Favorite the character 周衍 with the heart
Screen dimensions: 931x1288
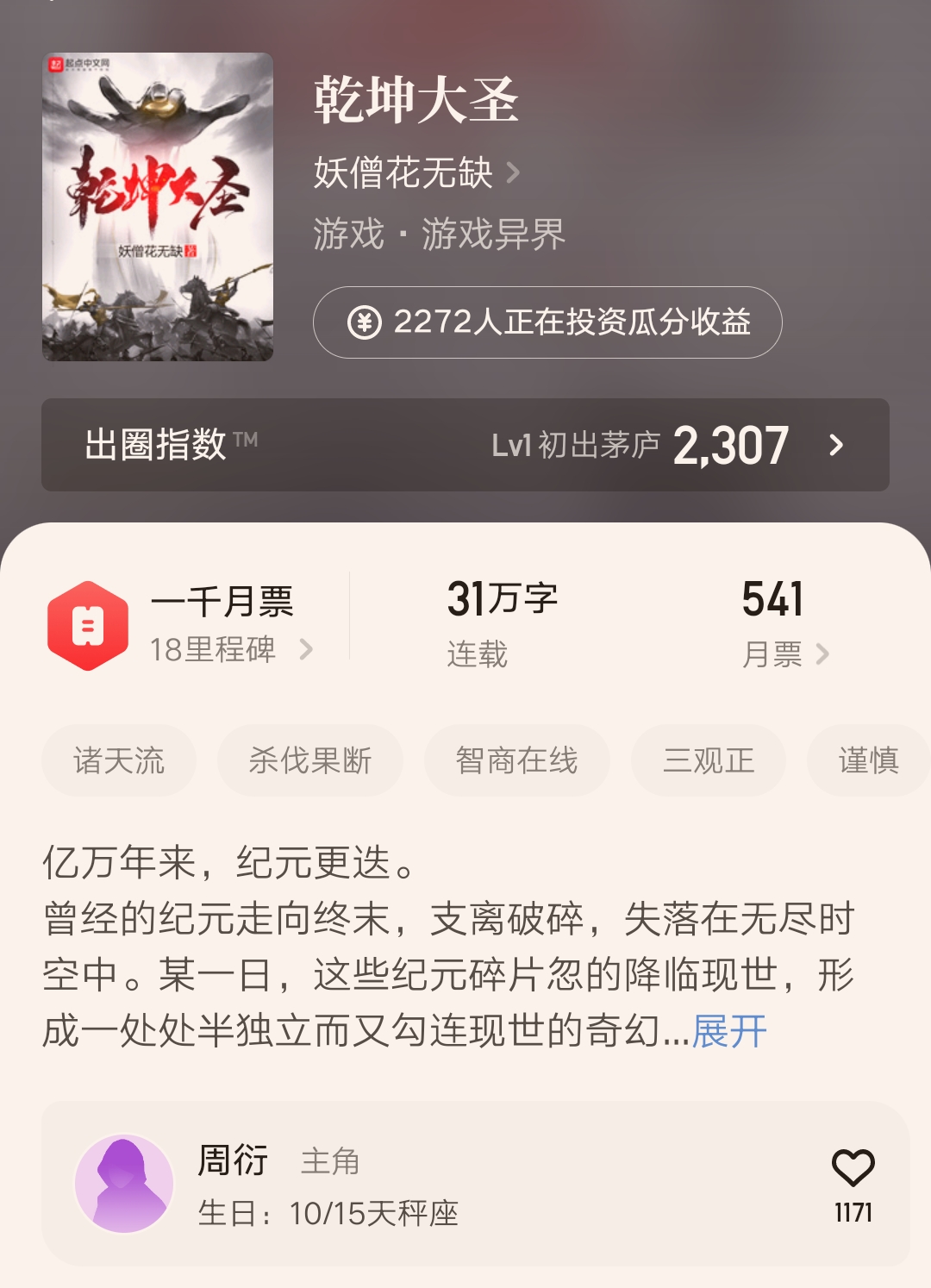click(x=854, y=1167)
